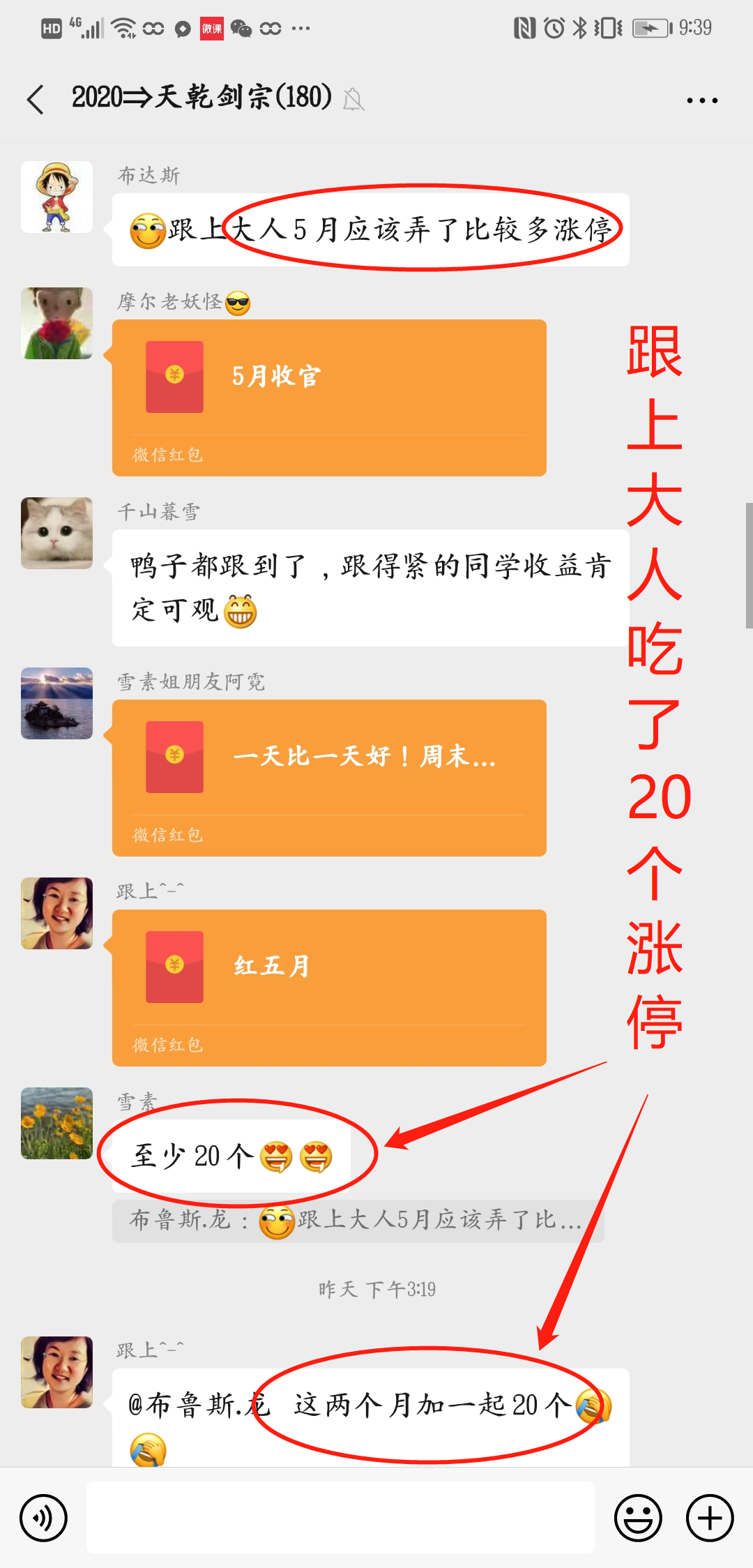The image size is (753, 1568).
Task: Go back from the group chat
Action: click(x=36, y=99)
